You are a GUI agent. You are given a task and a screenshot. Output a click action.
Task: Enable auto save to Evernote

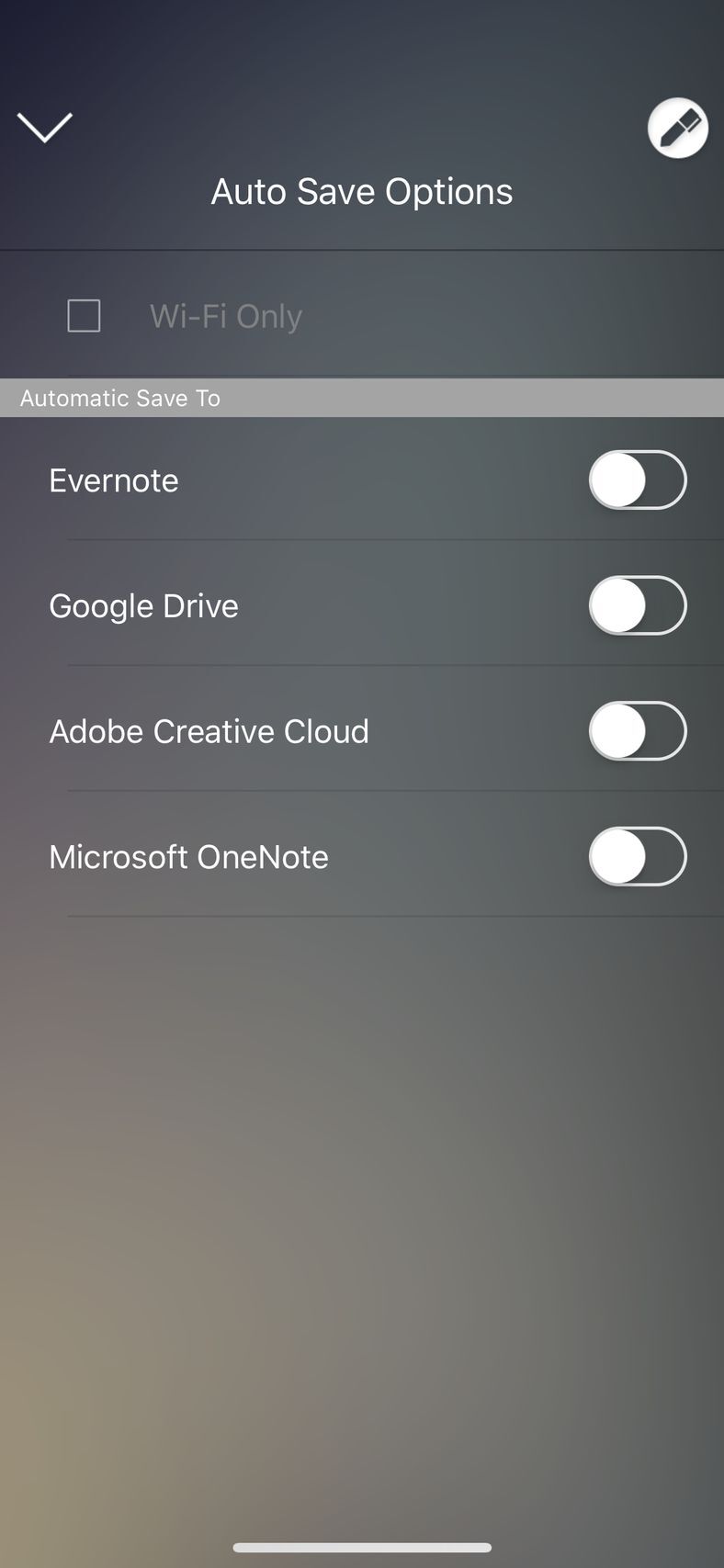[637, 479]
